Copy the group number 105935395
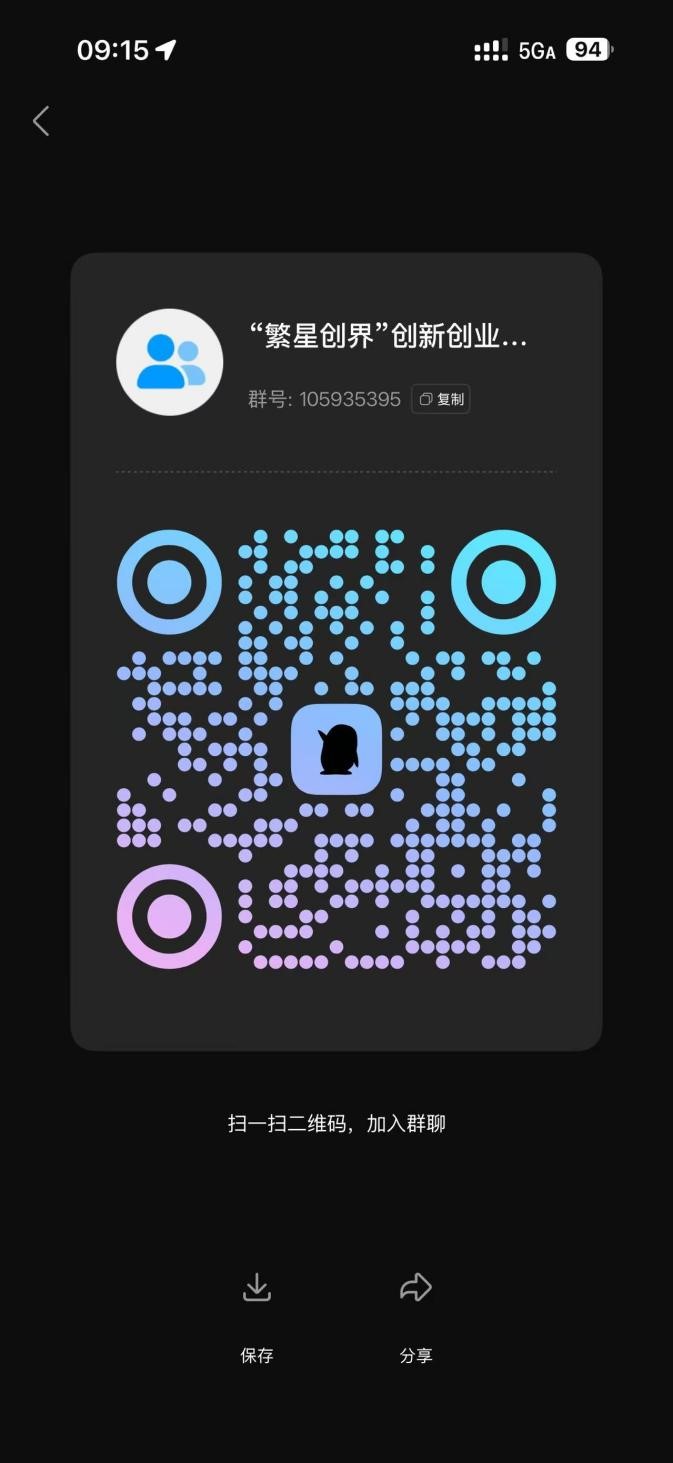The width and height of the screenshot is (673, 1463). (441, 399)
